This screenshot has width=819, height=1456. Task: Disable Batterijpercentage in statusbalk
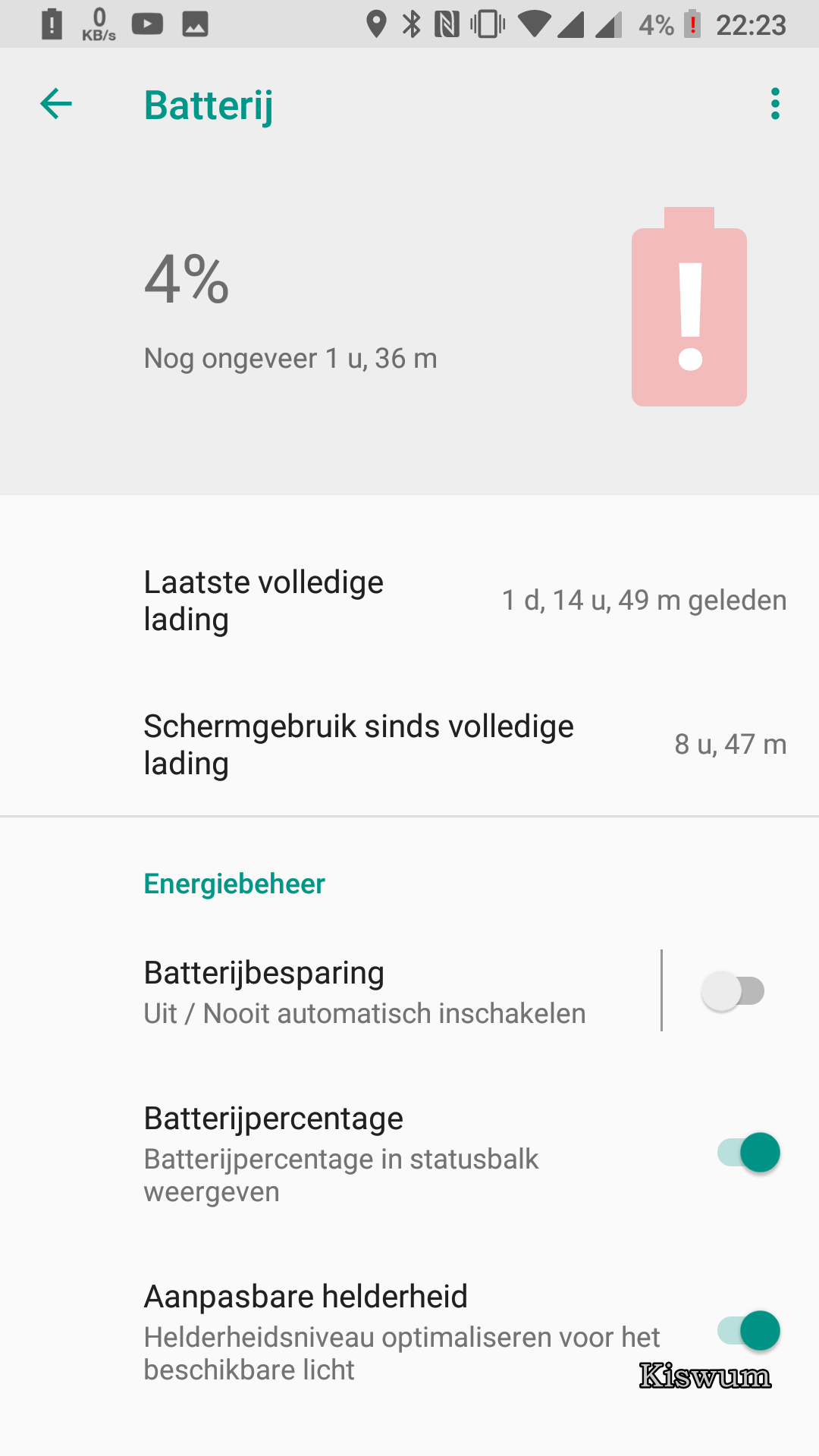(748, 1153)
